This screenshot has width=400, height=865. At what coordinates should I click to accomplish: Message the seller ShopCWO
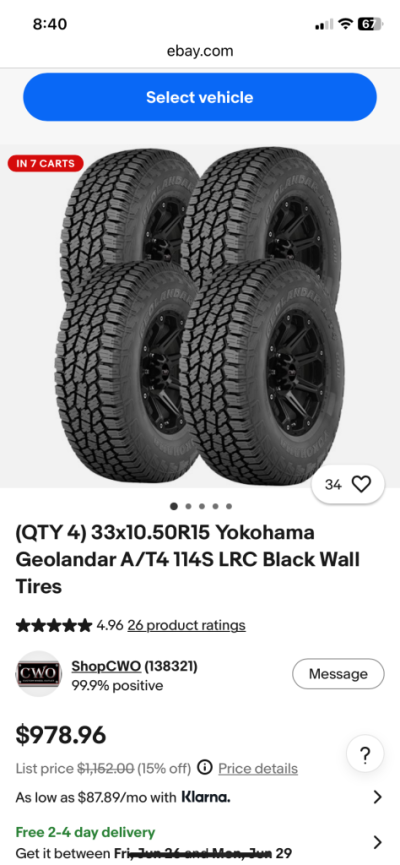click(338, 674)
